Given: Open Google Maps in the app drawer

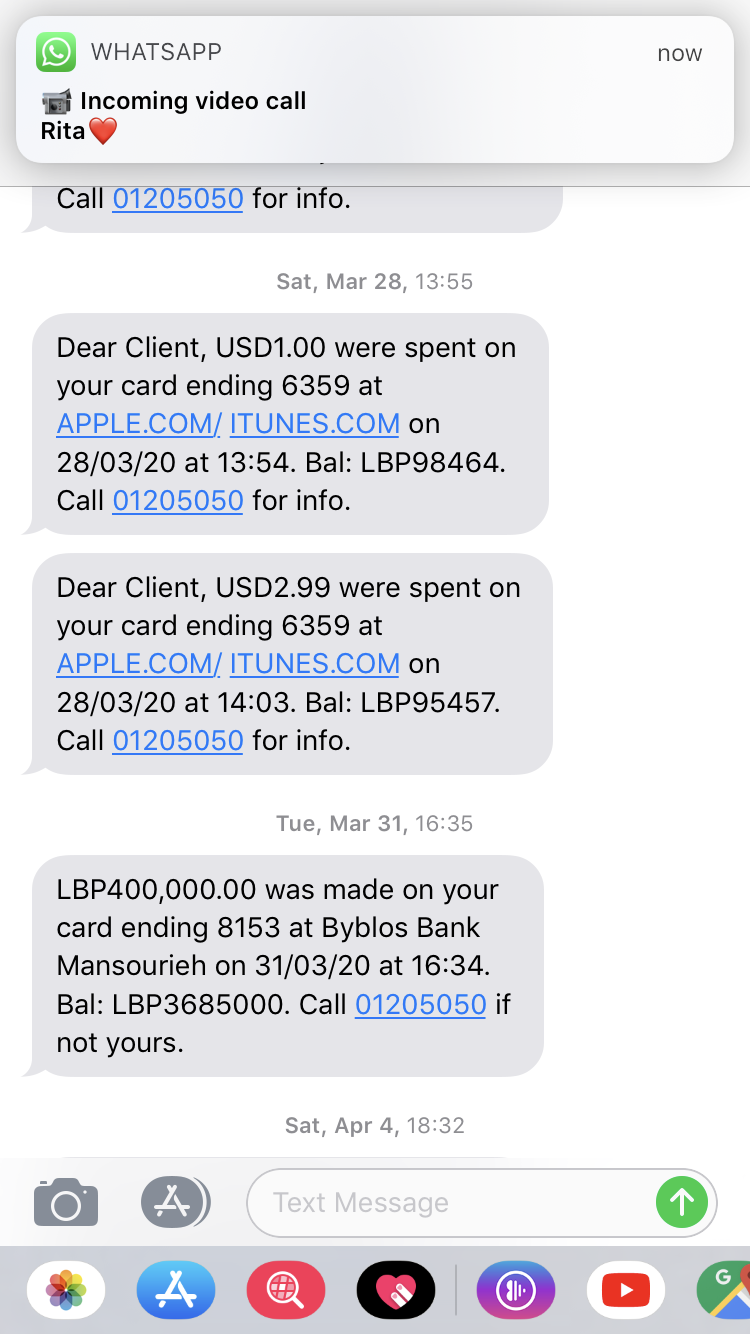Looking at the screenshot, I should click(725, 1291).
